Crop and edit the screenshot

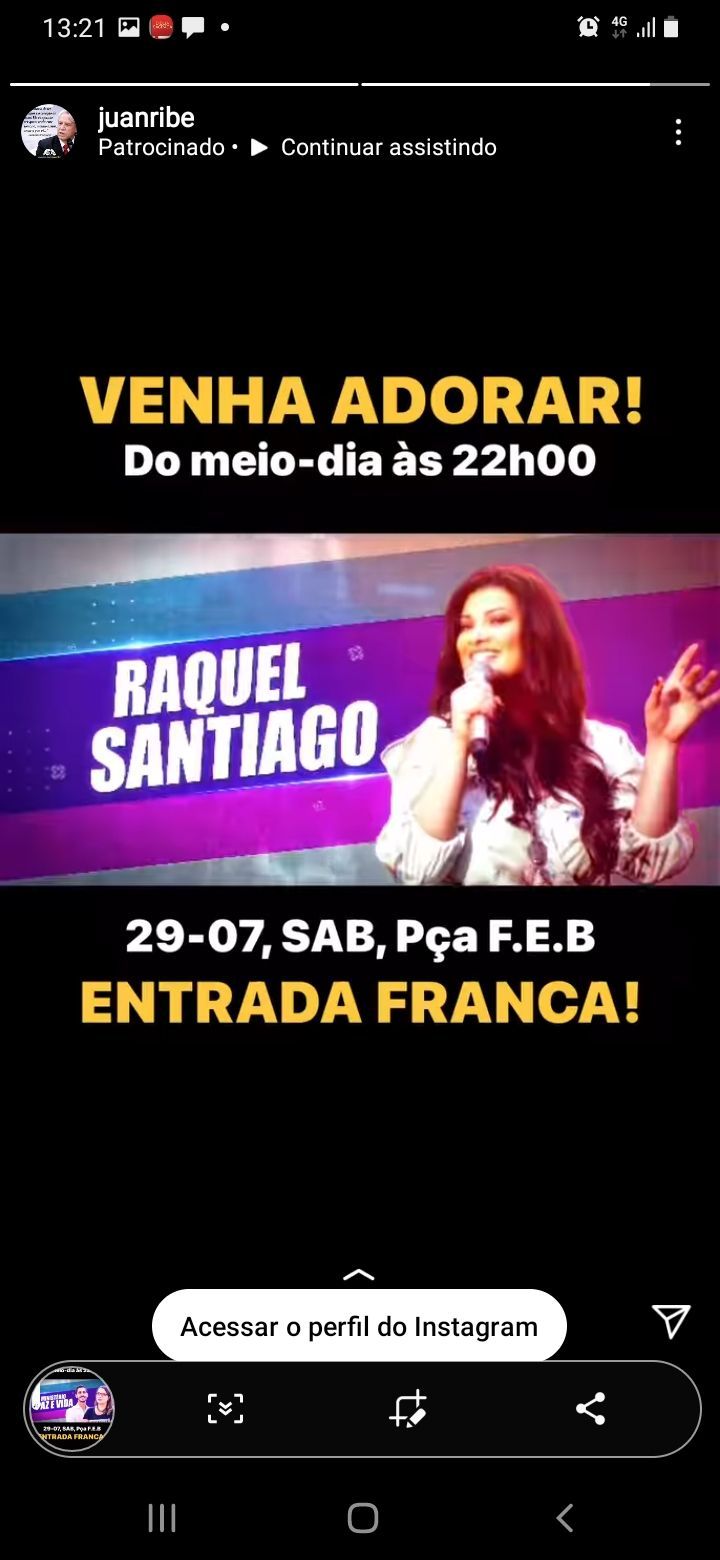(407, 1408)
